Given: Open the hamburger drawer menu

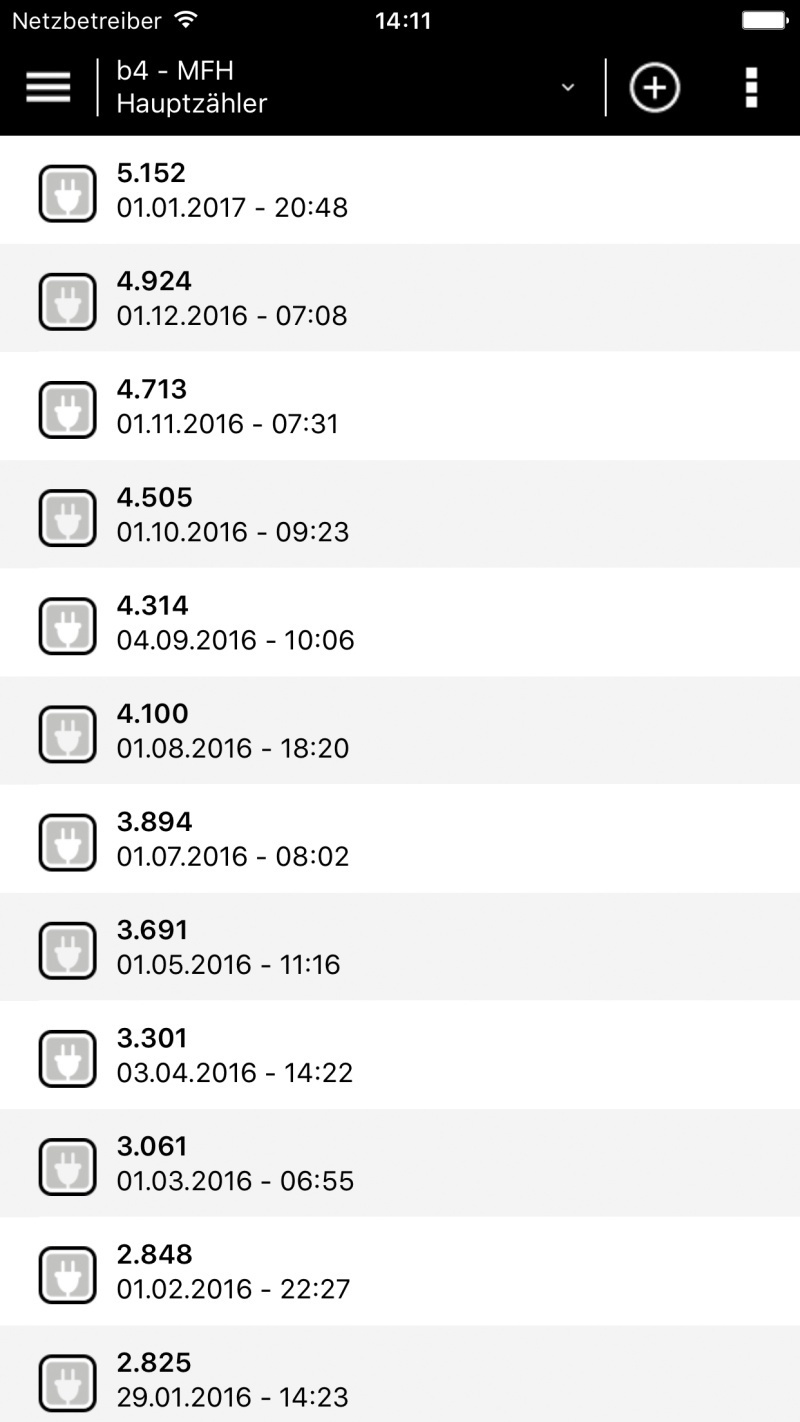Looking at the screenshot, I should 48,87.
